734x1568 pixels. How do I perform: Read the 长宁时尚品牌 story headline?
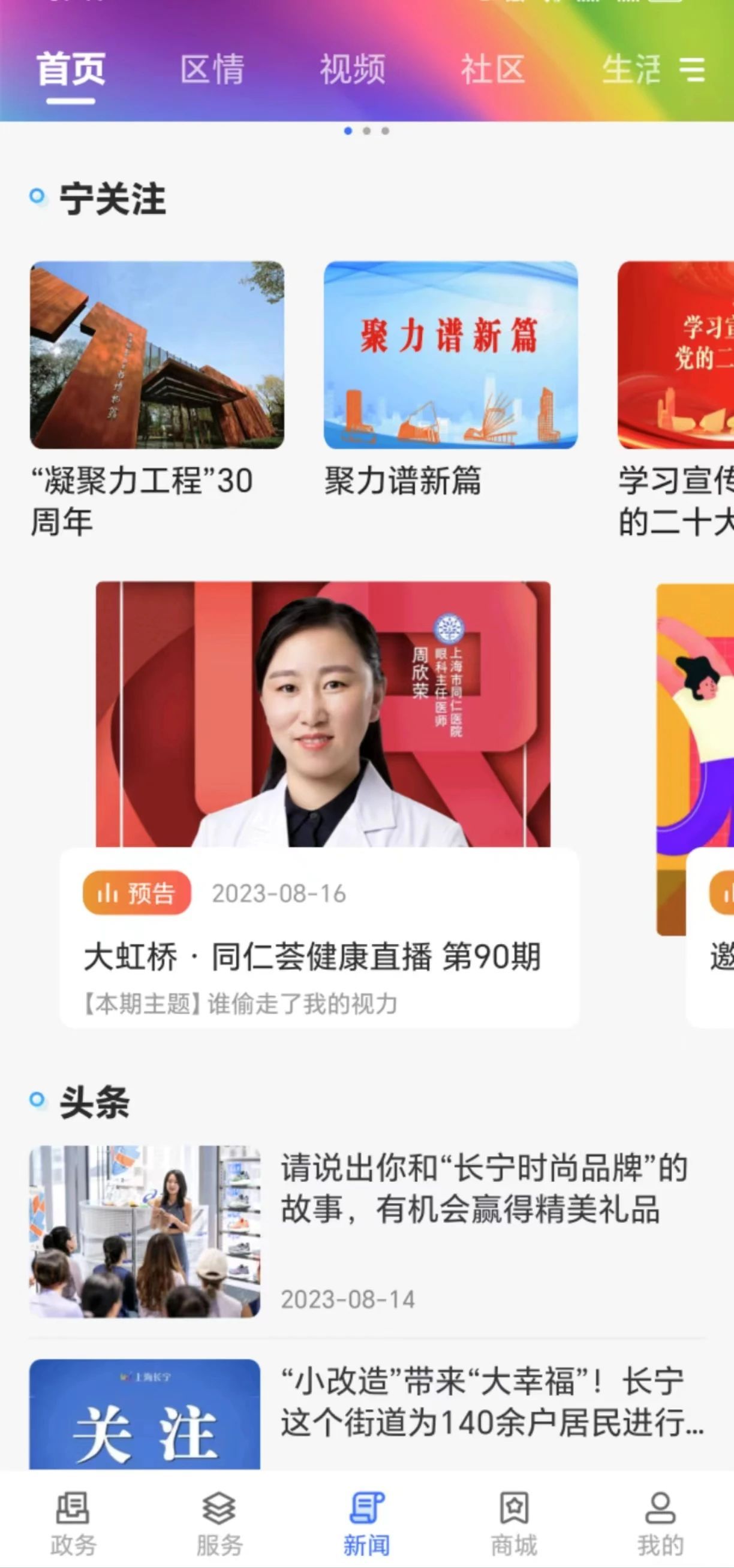pyautogui.click(x=484, y=1188)
